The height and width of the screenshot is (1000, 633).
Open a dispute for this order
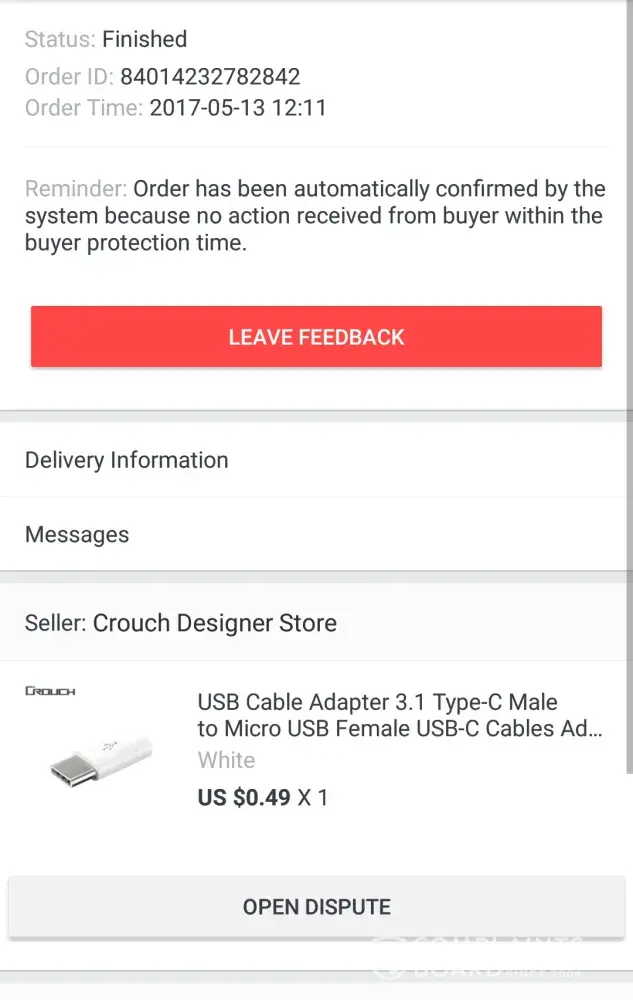tap(316, 907)
